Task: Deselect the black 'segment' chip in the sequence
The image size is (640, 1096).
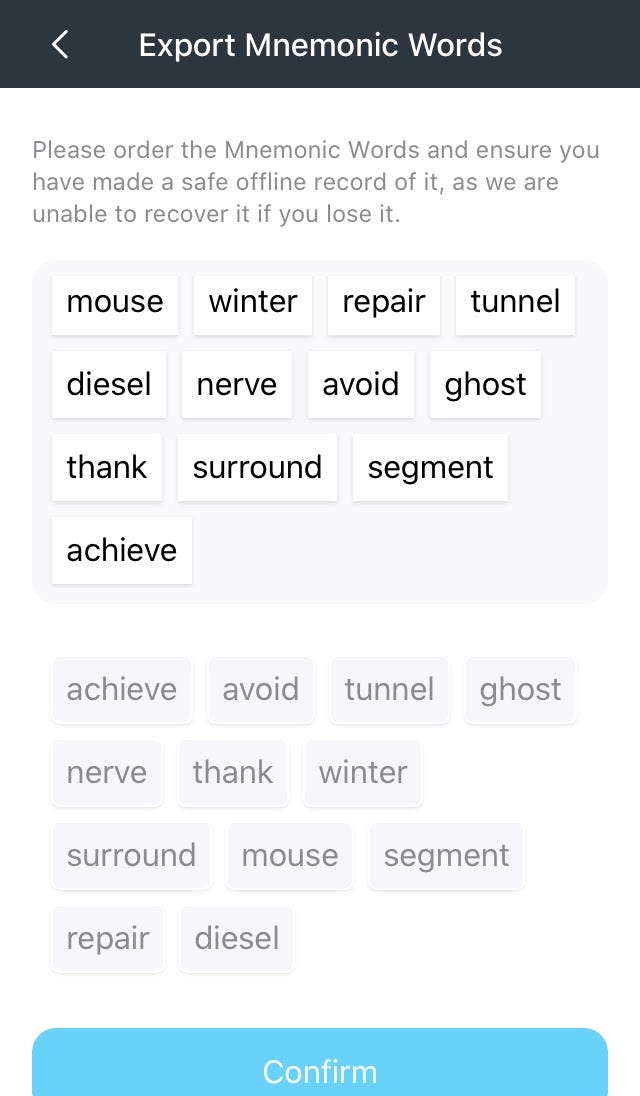Action: pyautogui.click(x=430, y=468)
